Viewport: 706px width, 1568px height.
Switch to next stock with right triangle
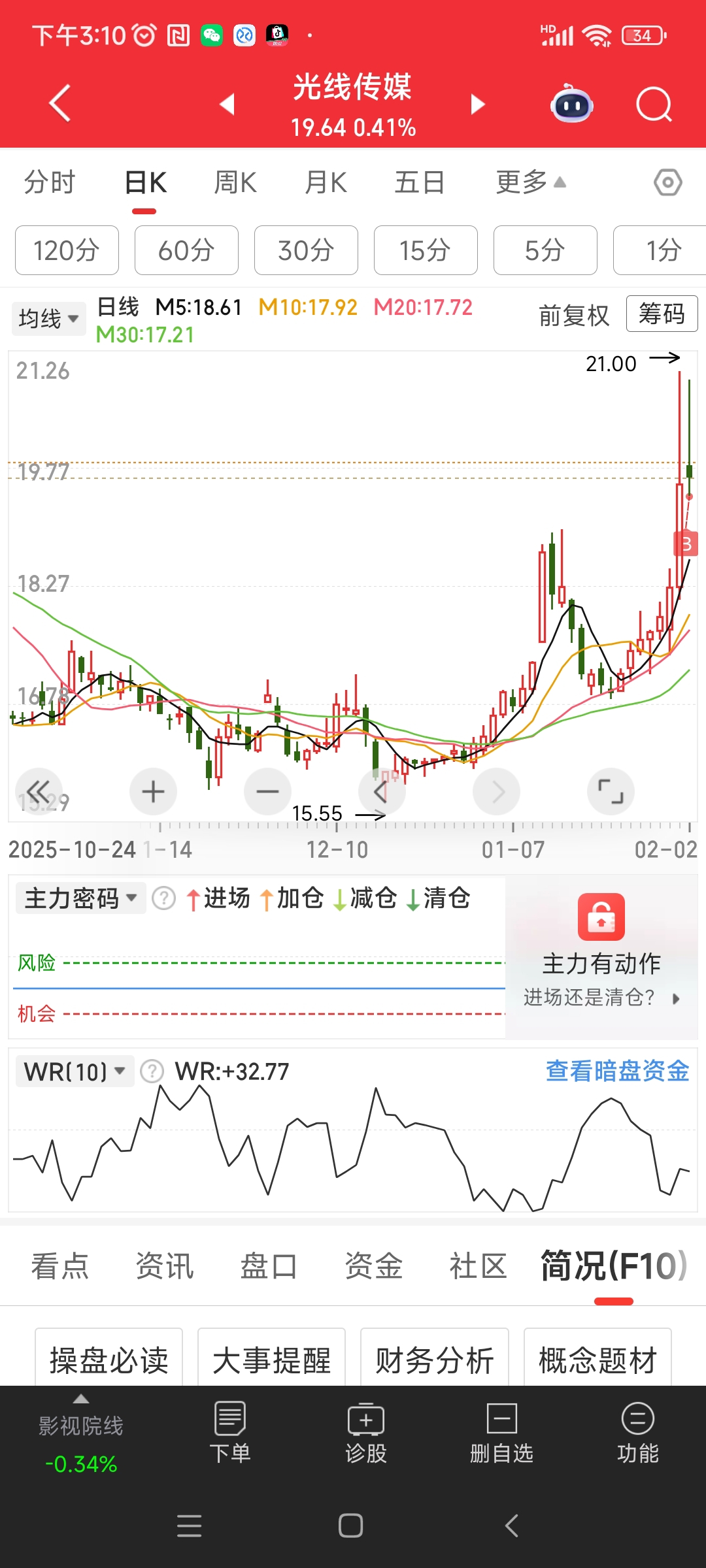pyautogui.click(x=478, y=104)
